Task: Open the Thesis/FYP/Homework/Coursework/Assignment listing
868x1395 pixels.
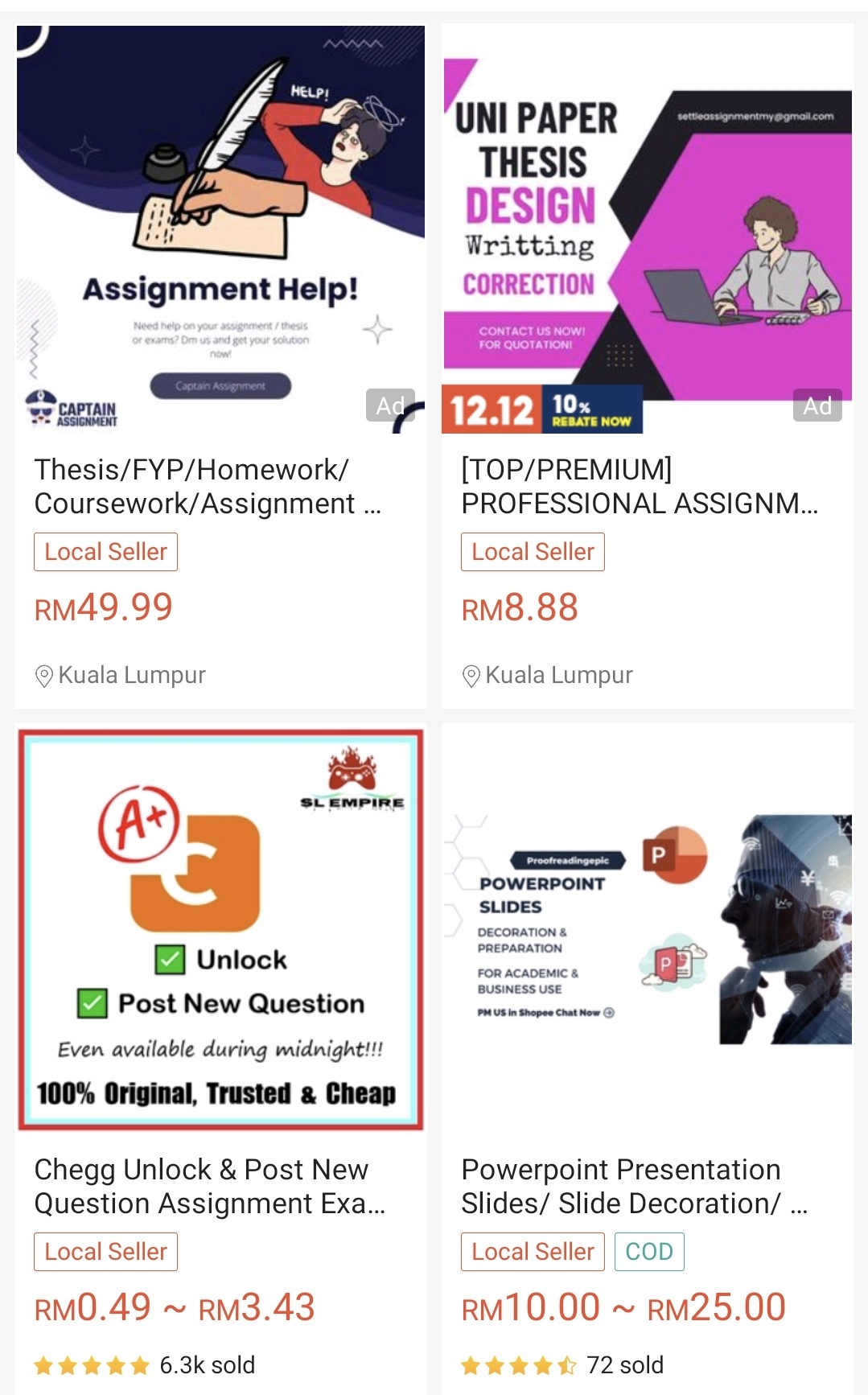Action: (x=208, y=486)
